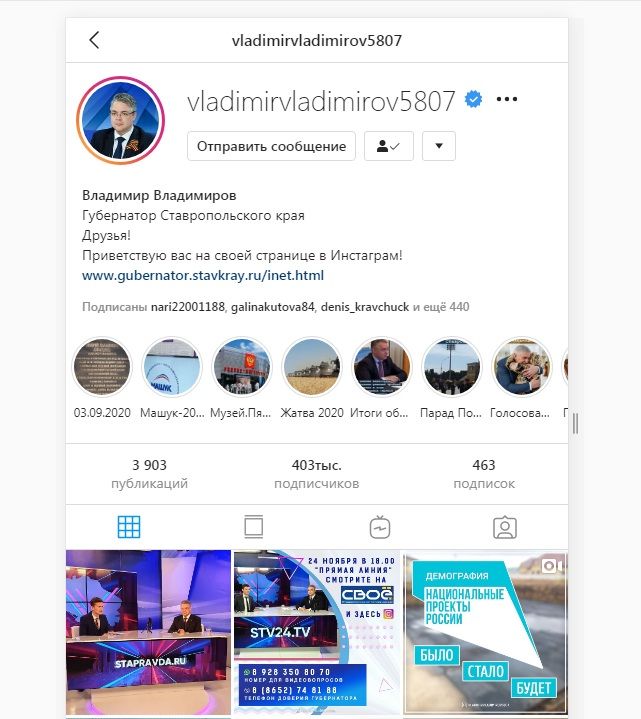This screenshot has width=641, height=719.
Task: View the "03.09.2020" story highlight
Action: (102, 367)
